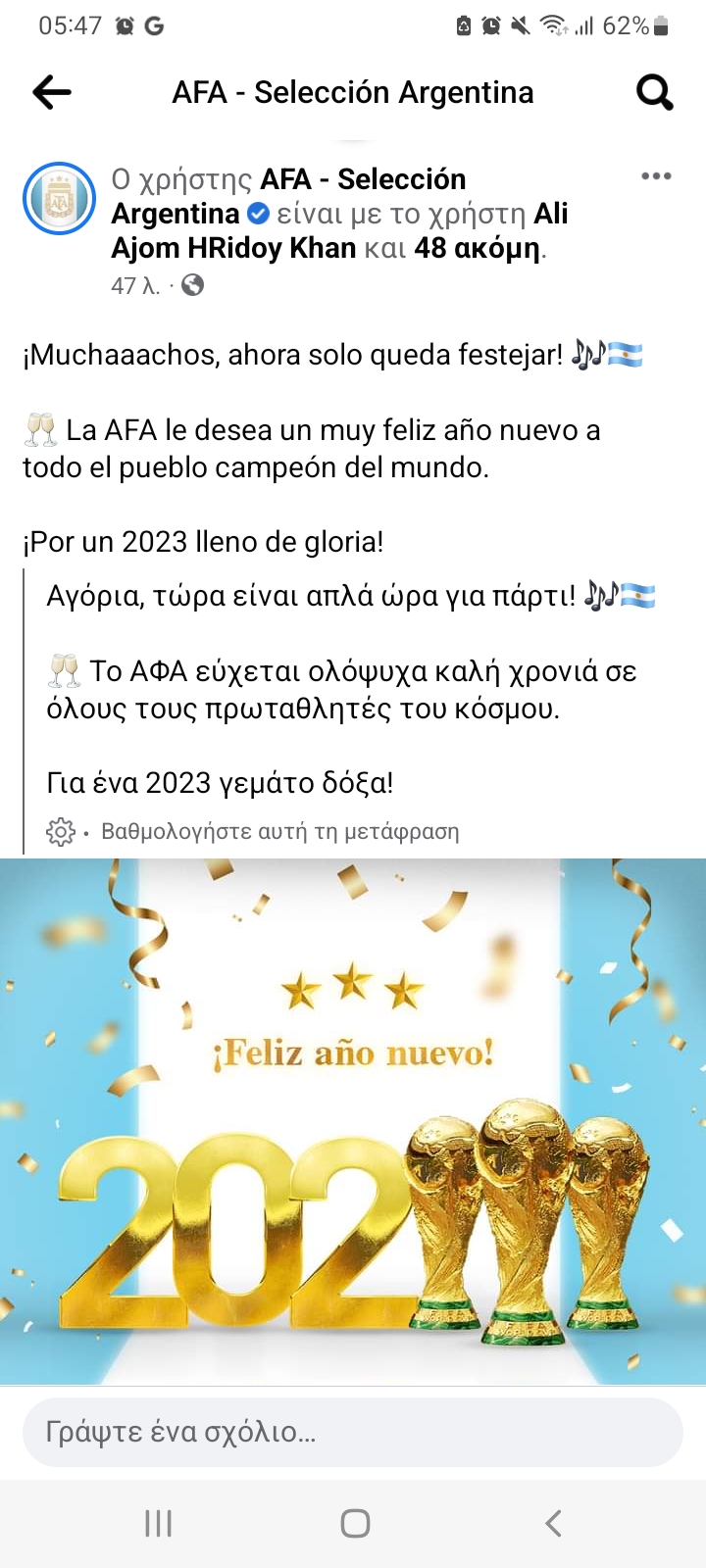Open search on the AFA page

click(x=654, y=92)
